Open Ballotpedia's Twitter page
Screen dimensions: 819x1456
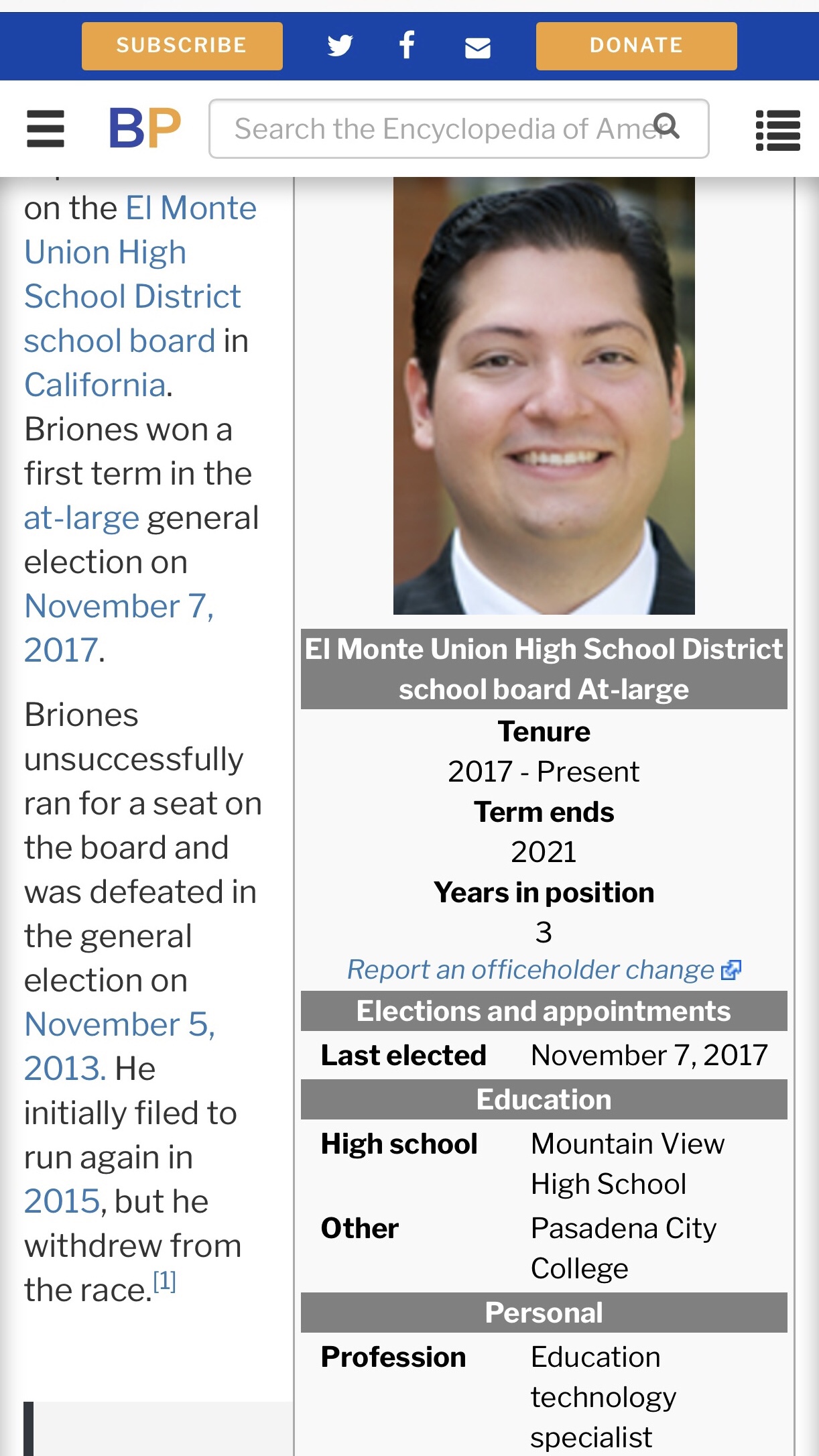pyautogui.click(x=340, y=46)
